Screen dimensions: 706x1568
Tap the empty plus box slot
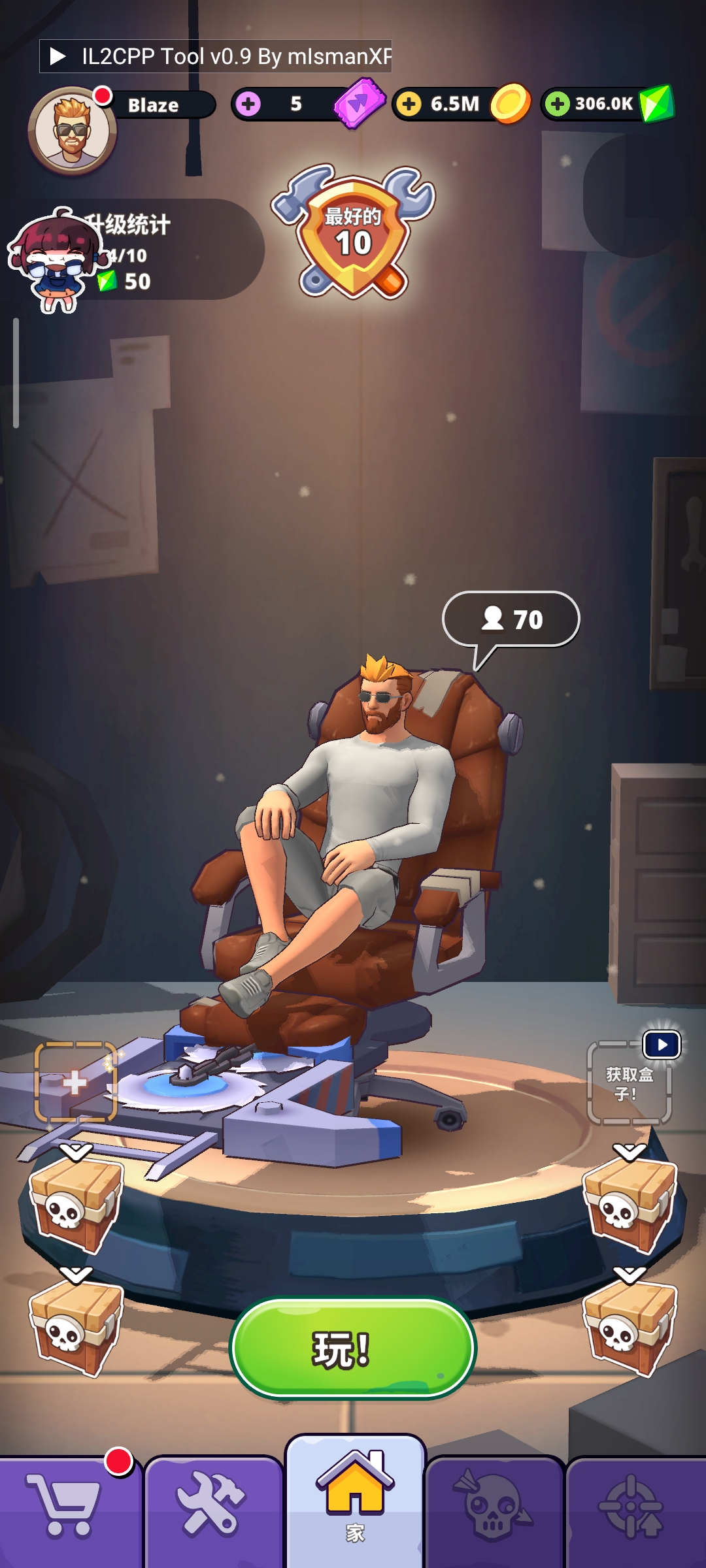pos(75,1083)
